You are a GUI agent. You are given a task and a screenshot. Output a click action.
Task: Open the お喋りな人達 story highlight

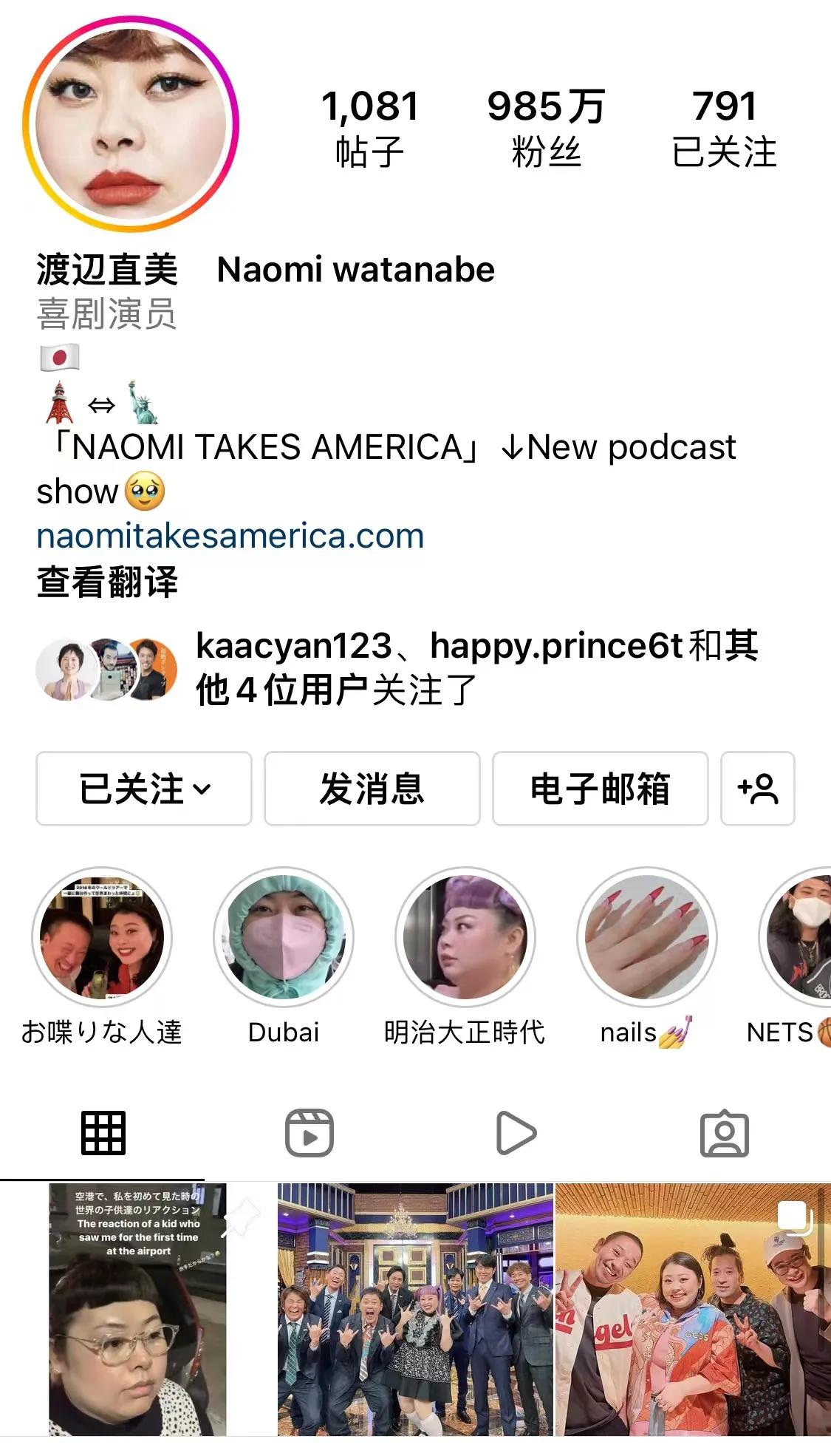tap(102, 937)
